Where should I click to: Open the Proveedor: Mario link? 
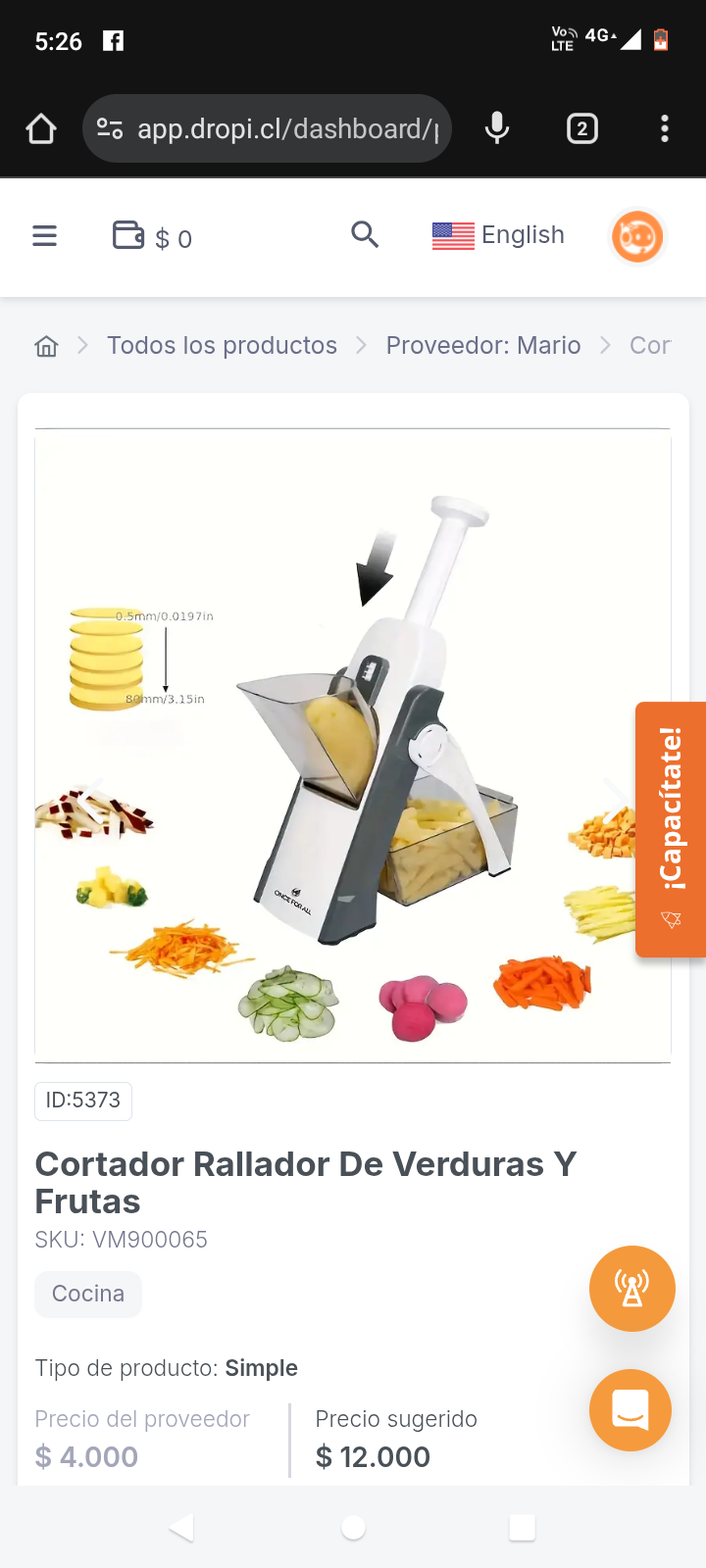coord(482,345)
